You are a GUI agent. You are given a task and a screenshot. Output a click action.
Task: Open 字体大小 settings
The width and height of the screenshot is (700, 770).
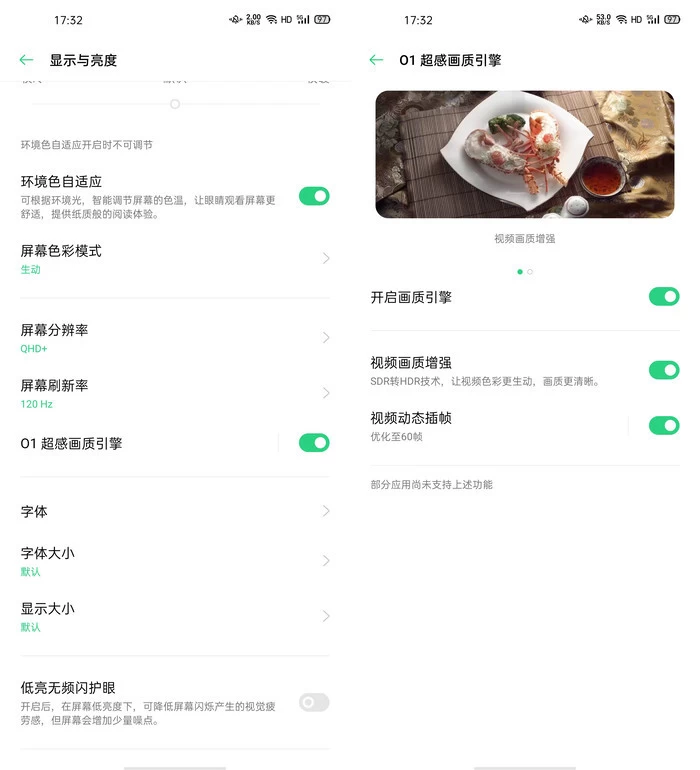[x=175, y=560]
